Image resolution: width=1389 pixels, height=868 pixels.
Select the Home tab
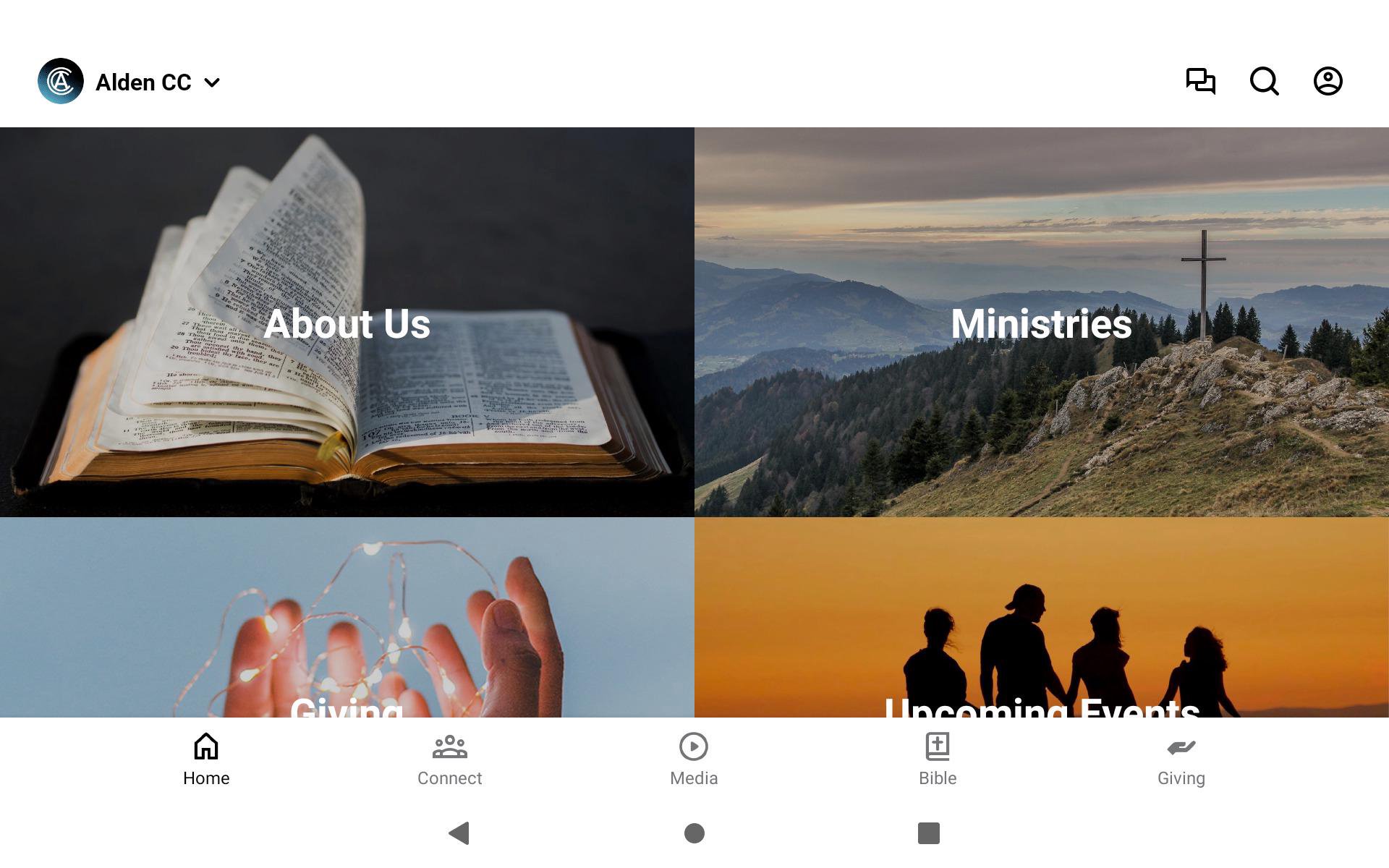[x=206, y=759]
